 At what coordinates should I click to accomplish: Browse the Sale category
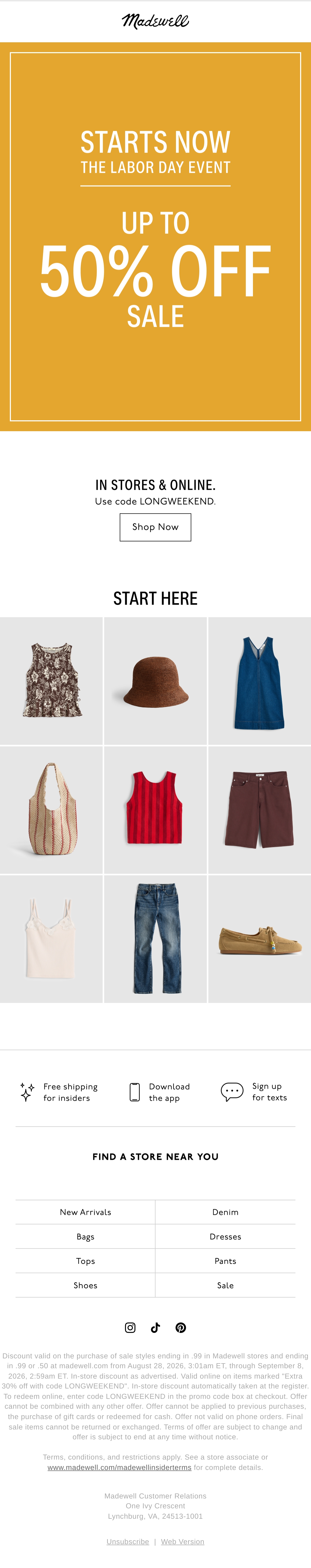225,1285
